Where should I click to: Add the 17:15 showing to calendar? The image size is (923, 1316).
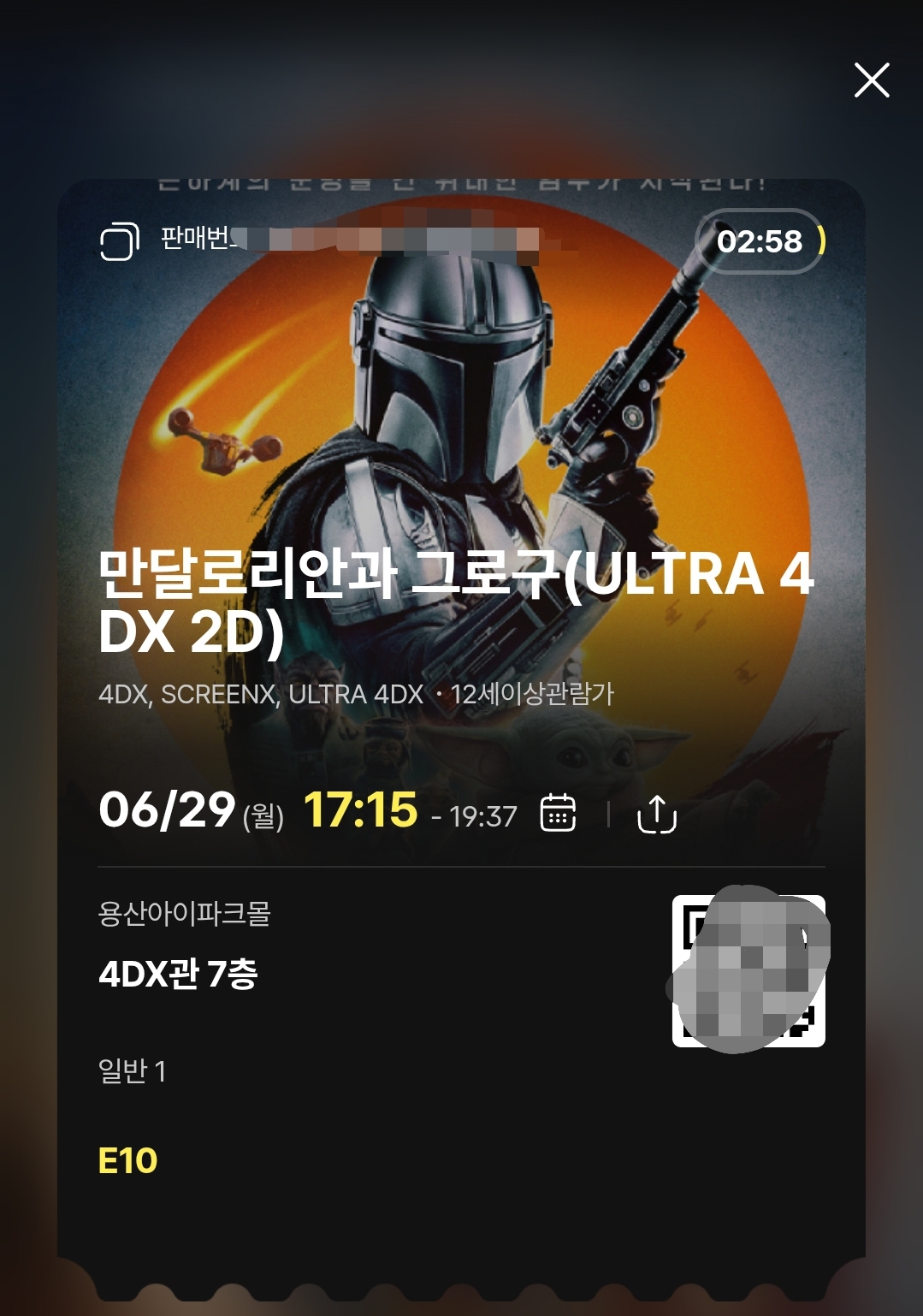558,812
